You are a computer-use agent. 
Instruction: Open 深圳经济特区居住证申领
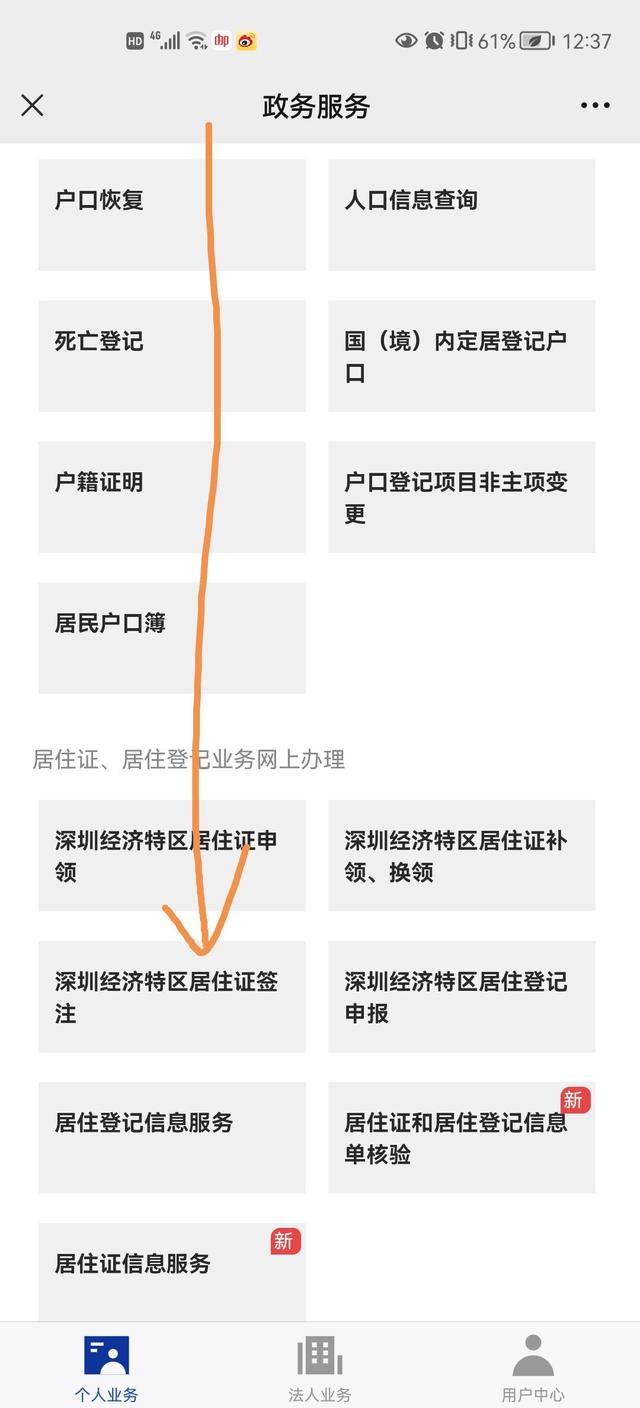click(172, 855)
